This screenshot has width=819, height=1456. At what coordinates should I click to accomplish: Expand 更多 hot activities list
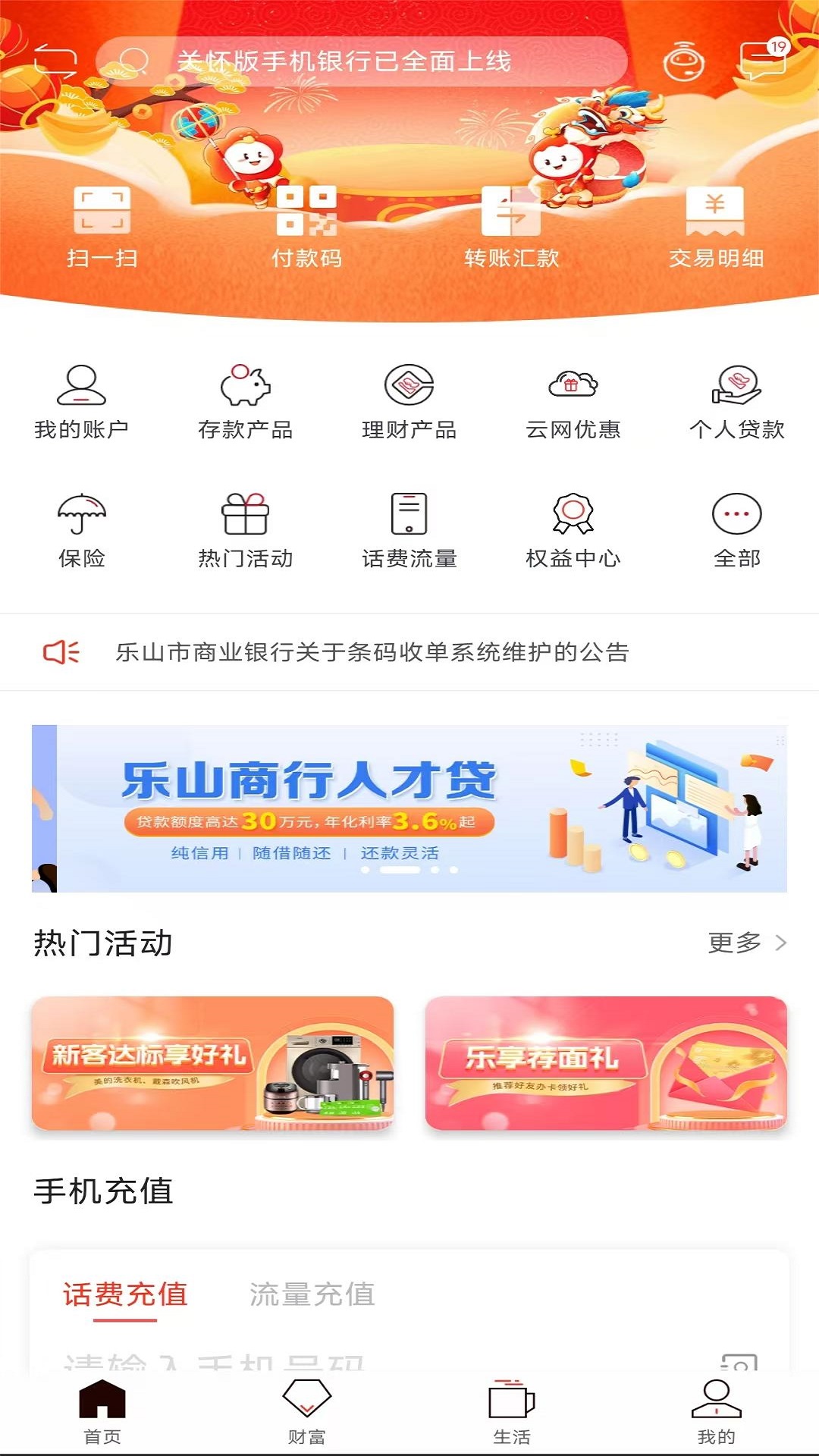coord(747,943)
